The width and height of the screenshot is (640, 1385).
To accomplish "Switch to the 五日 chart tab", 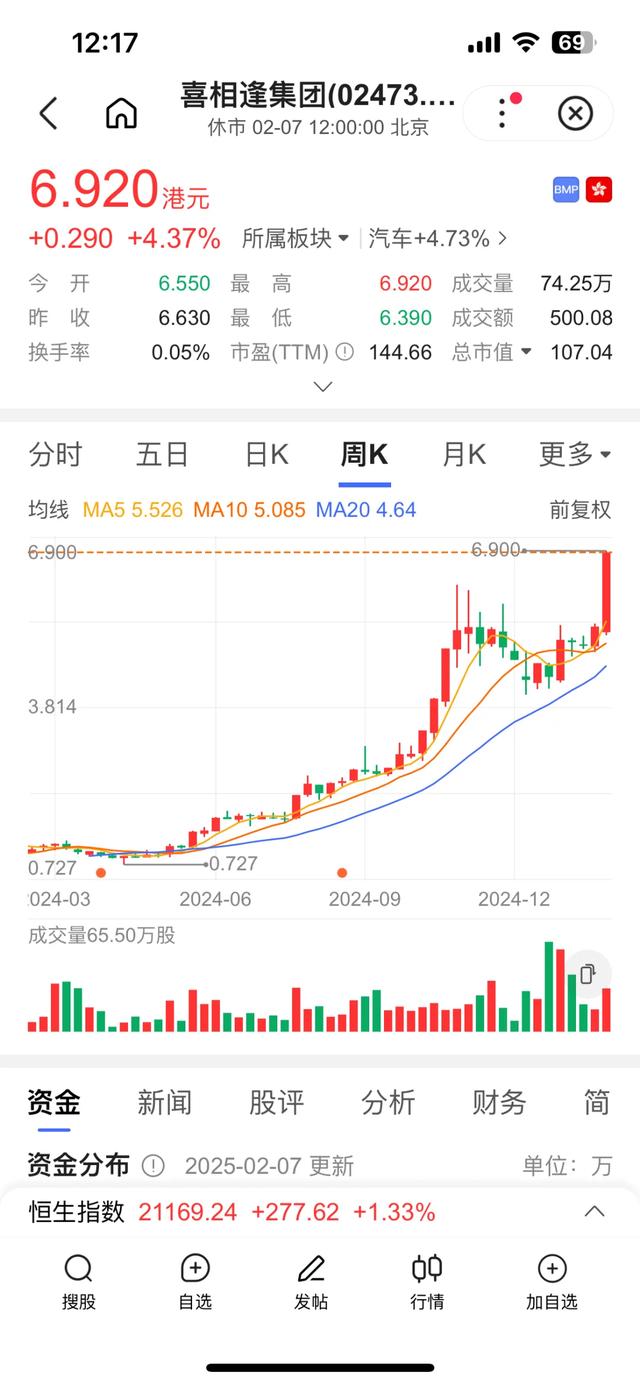I will [162, 455].
